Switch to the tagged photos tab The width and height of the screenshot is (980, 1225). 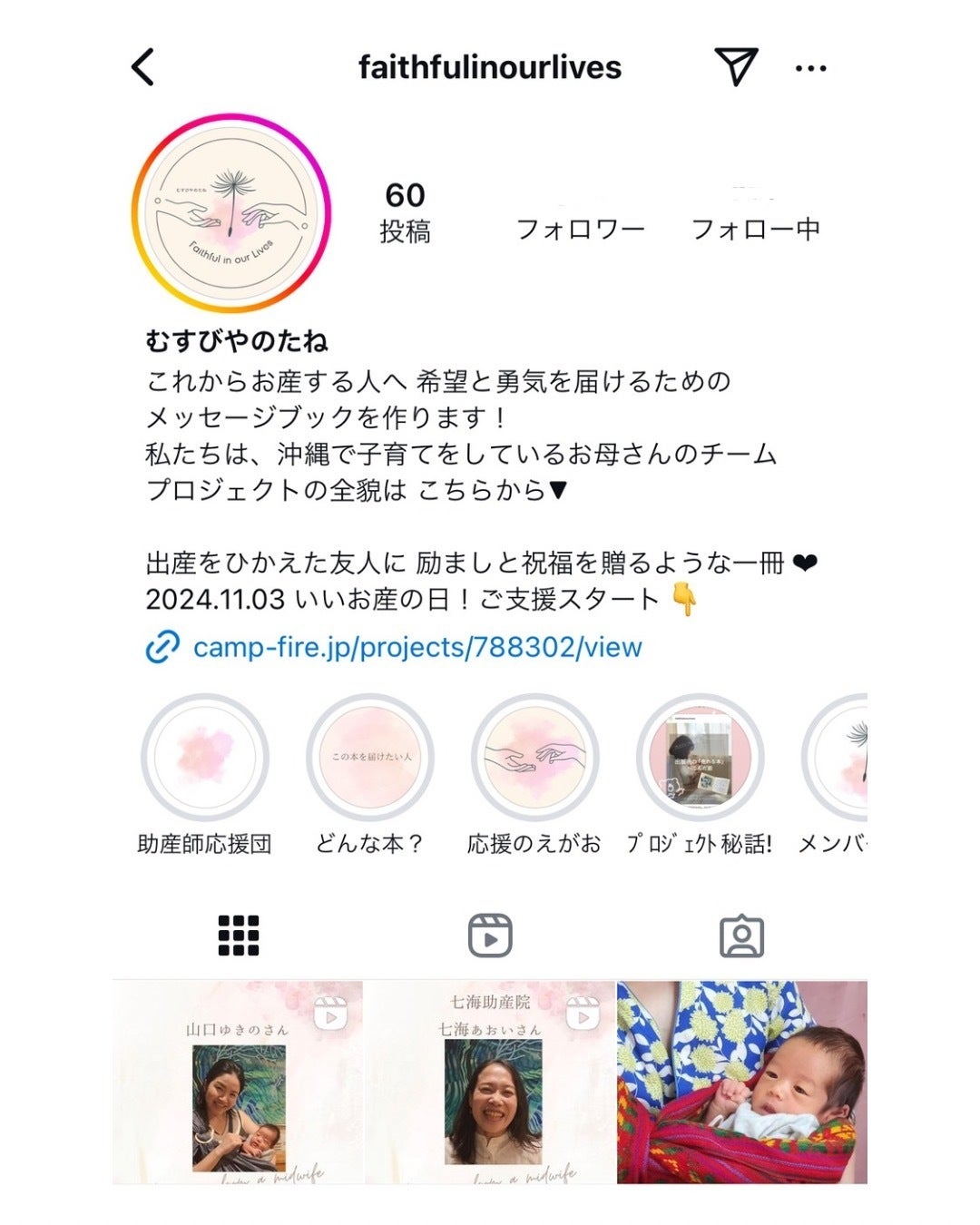point(741,936)
